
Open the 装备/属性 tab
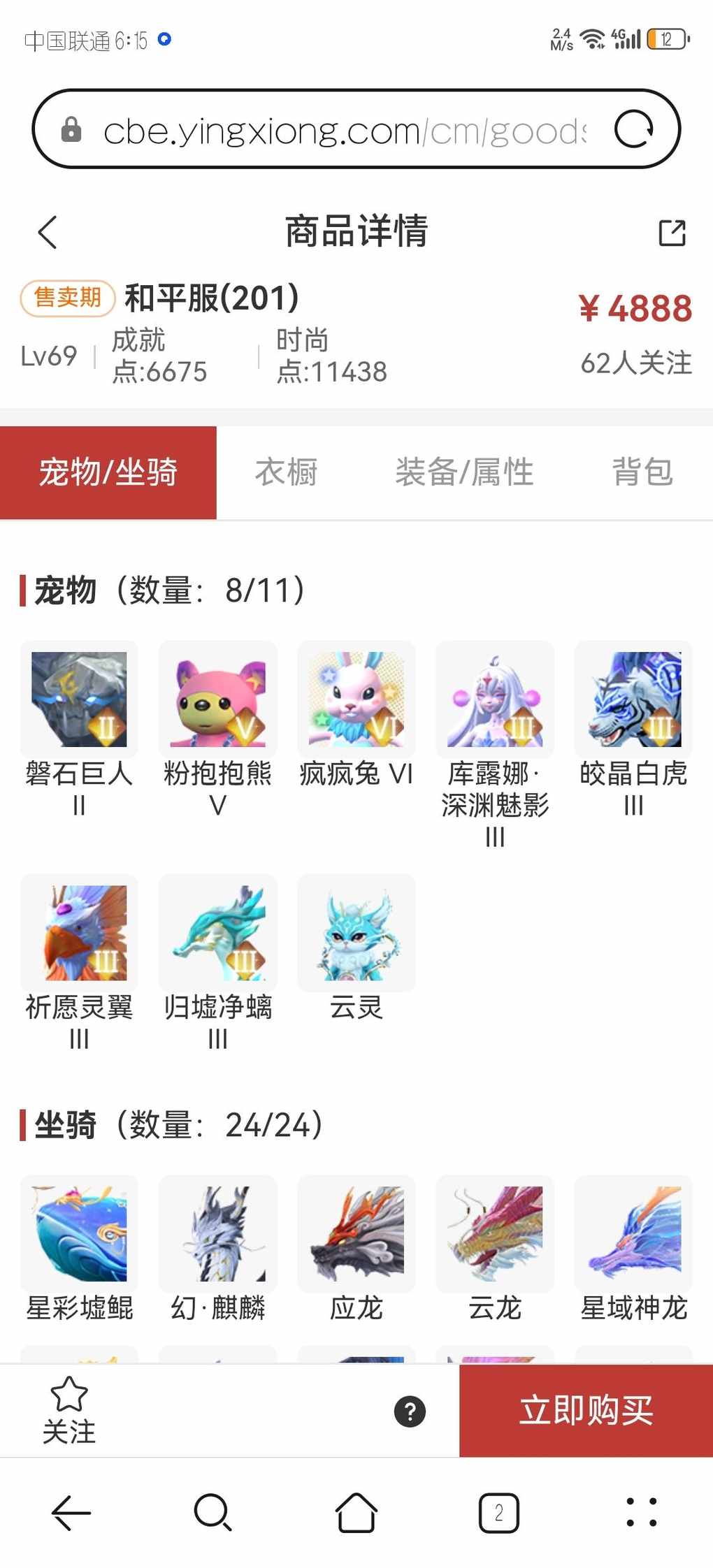[464, 472]
